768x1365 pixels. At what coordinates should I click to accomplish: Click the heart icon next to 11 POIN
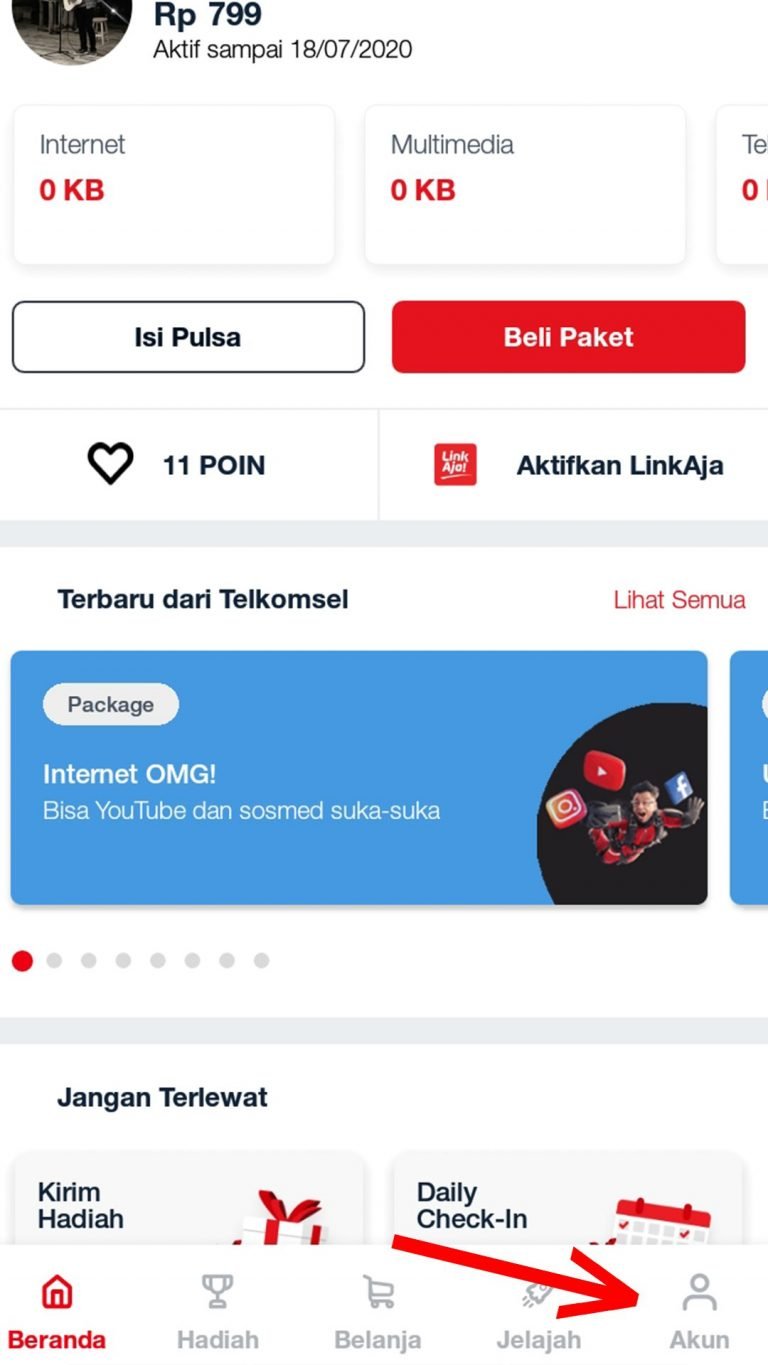(113, 464)
